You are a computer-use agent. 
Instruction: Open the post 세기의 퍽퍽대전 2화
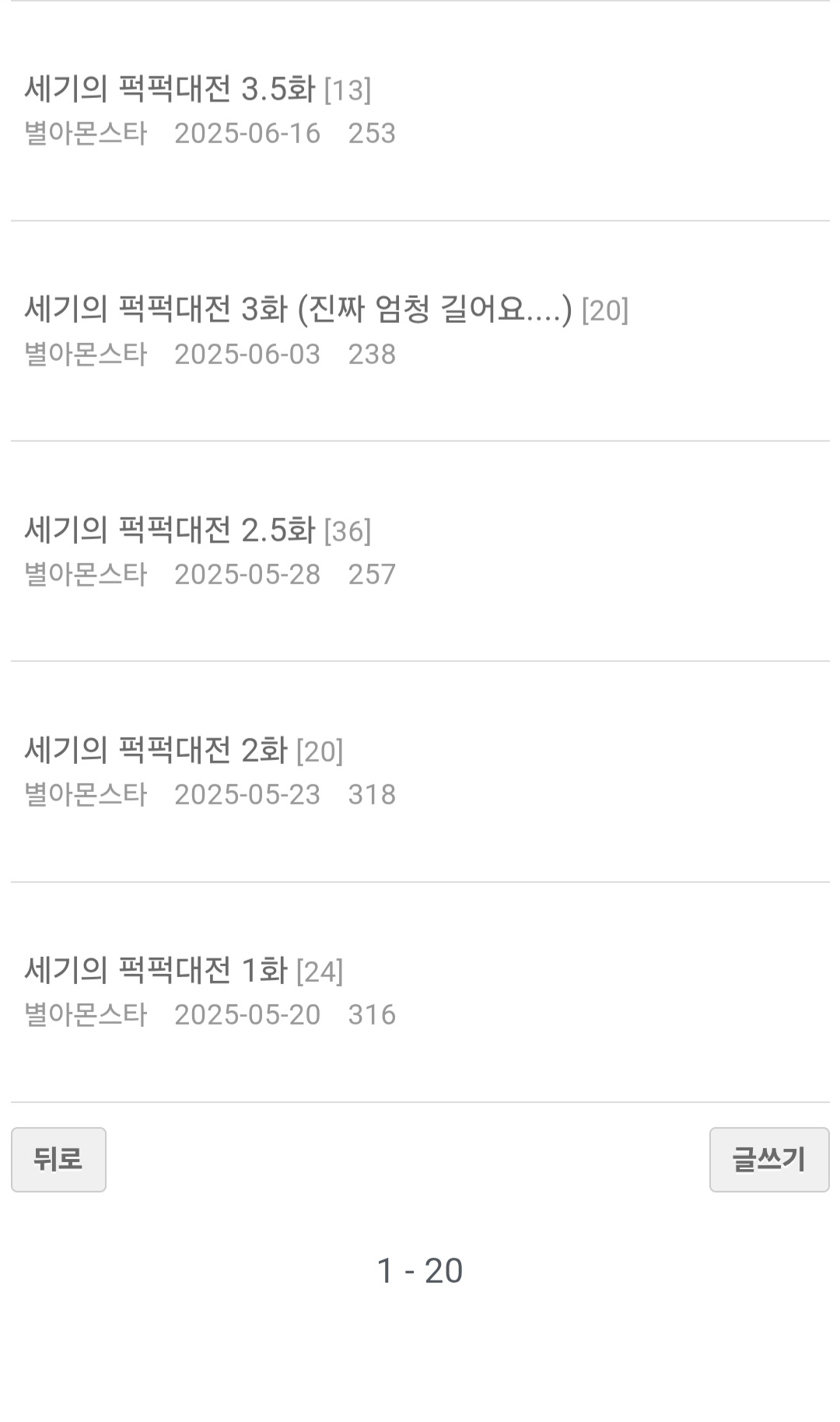(x=156, y=751)
